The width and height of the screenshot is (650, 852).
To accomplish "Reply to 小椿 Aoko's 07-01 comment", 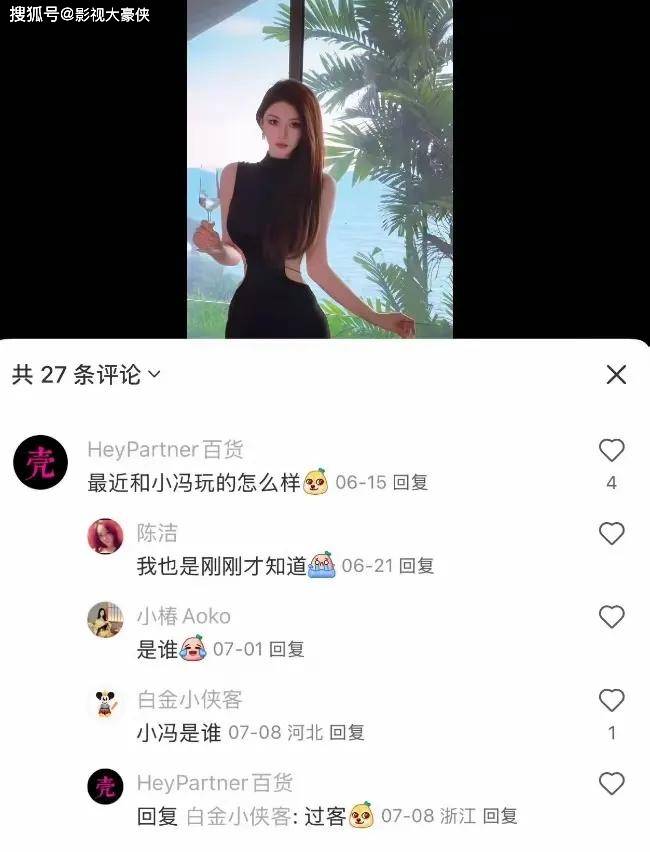I will [x=287, y=649].
